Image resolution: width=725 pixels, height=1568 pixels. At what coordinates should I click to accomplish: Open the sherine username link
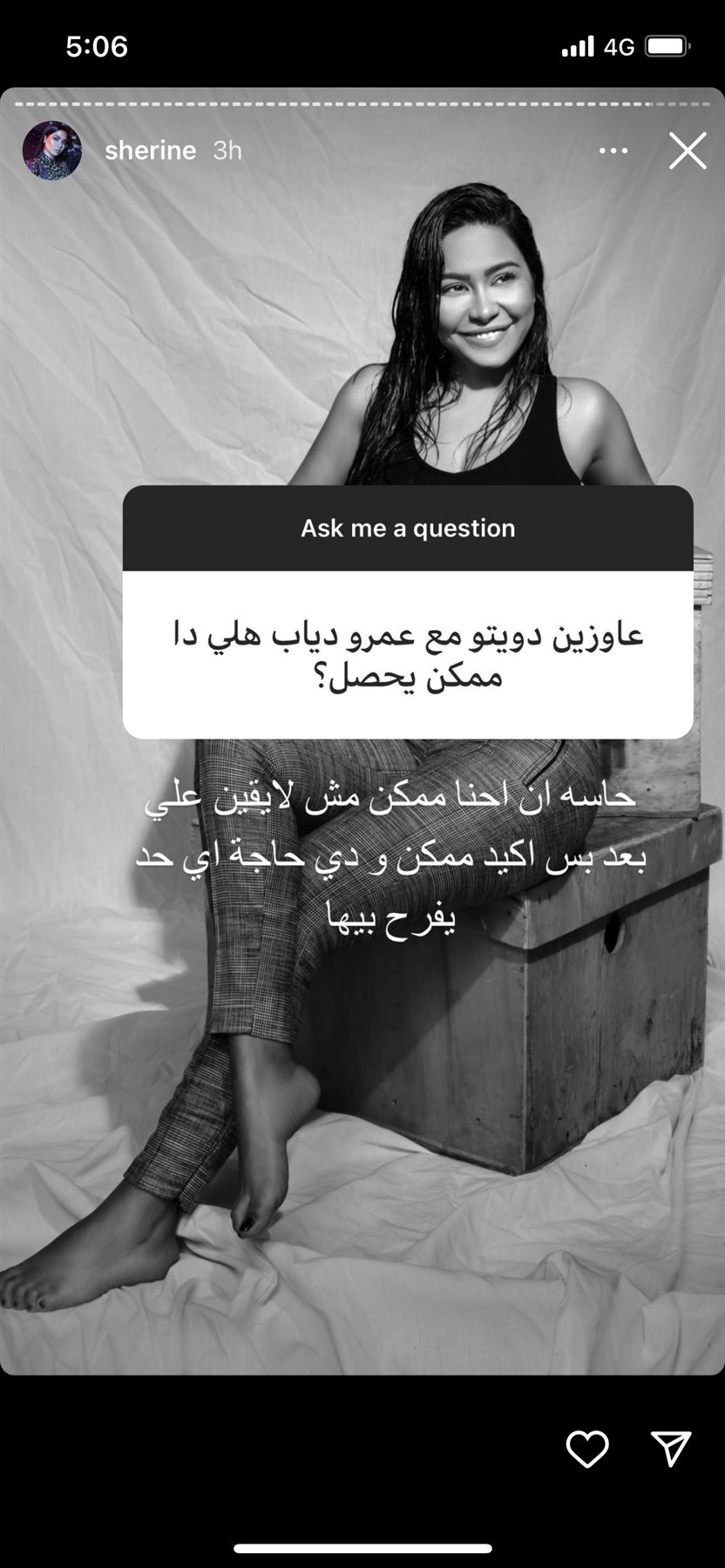pos(150,151)
